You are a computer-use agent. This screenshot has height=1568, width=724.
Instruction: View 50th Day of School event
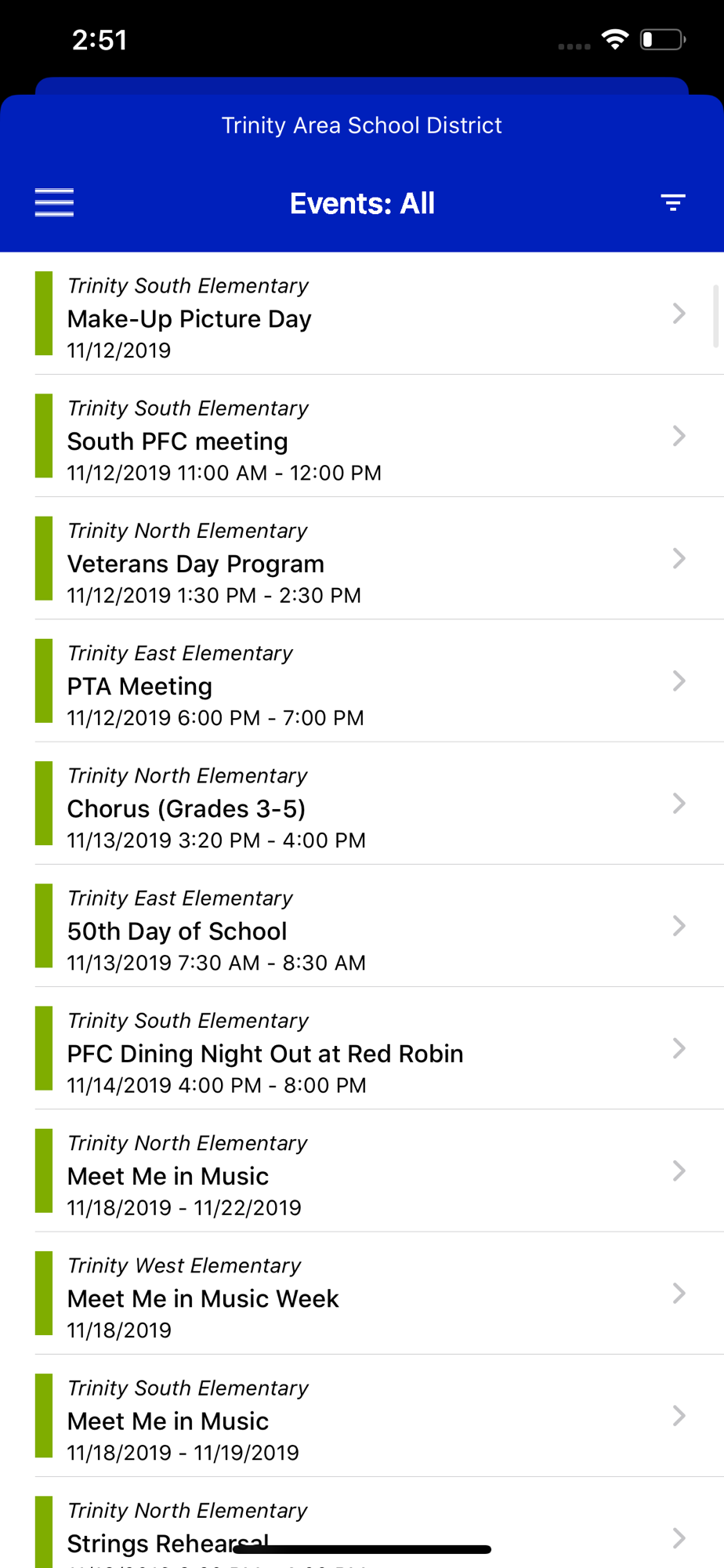pos(362,926)
